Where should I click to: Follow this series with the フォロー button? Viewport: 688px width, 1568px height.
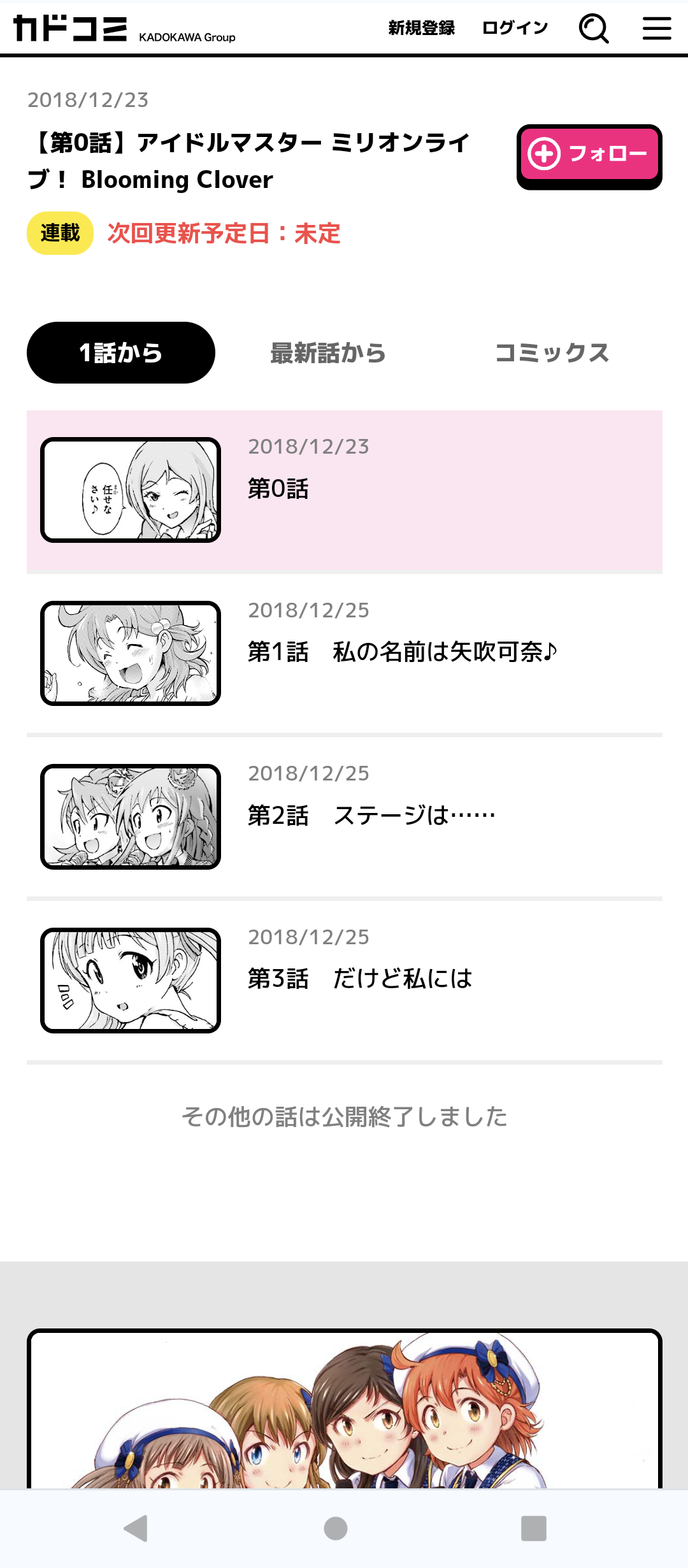(589, 156)
